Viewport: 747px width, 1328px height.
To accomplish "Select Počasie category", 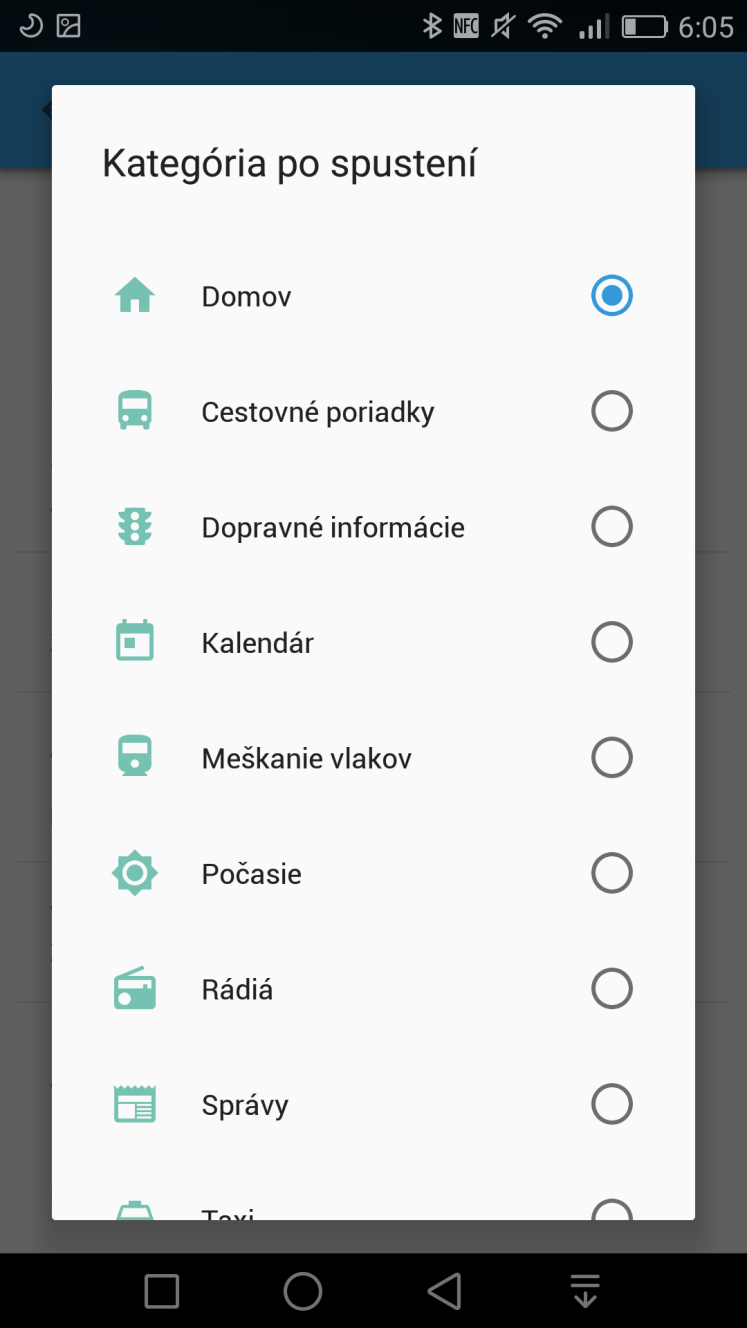I will point(373,874).
